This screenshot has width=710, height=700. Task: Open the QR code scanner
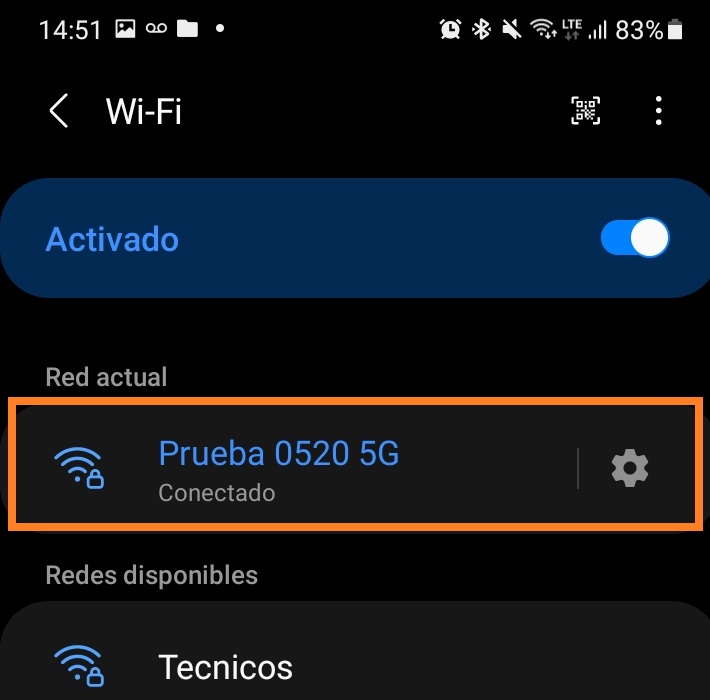tap(586, 111)
